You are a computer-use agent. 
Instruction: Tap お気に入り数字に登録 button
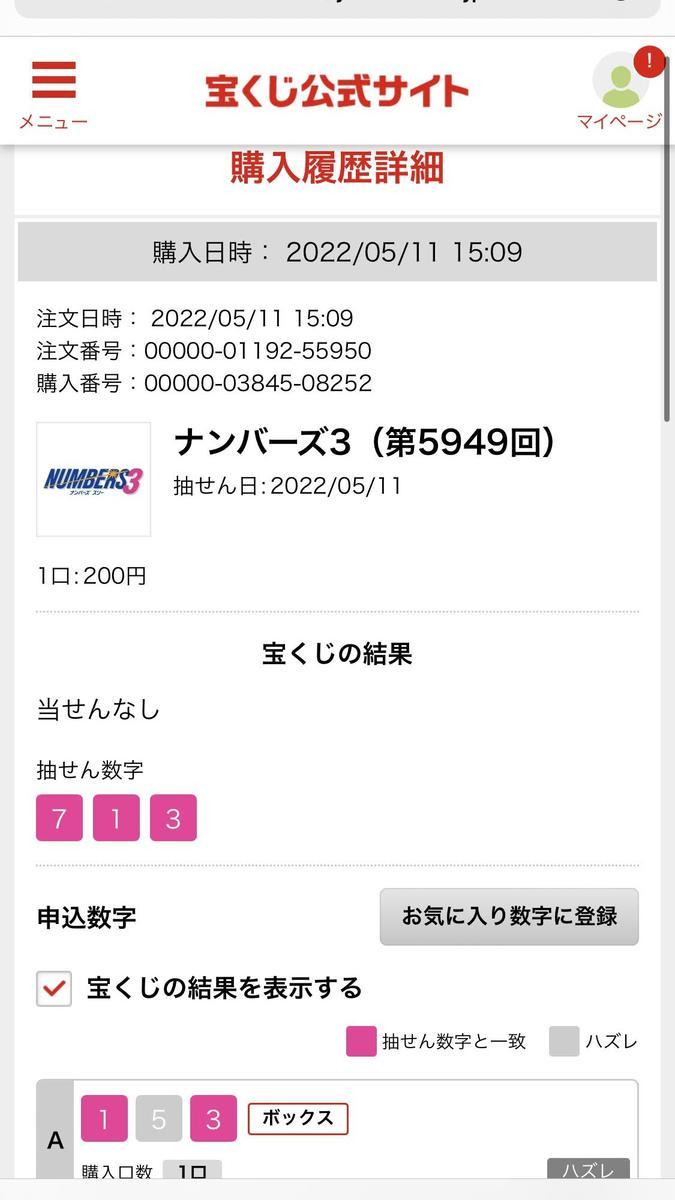(509, 916)
